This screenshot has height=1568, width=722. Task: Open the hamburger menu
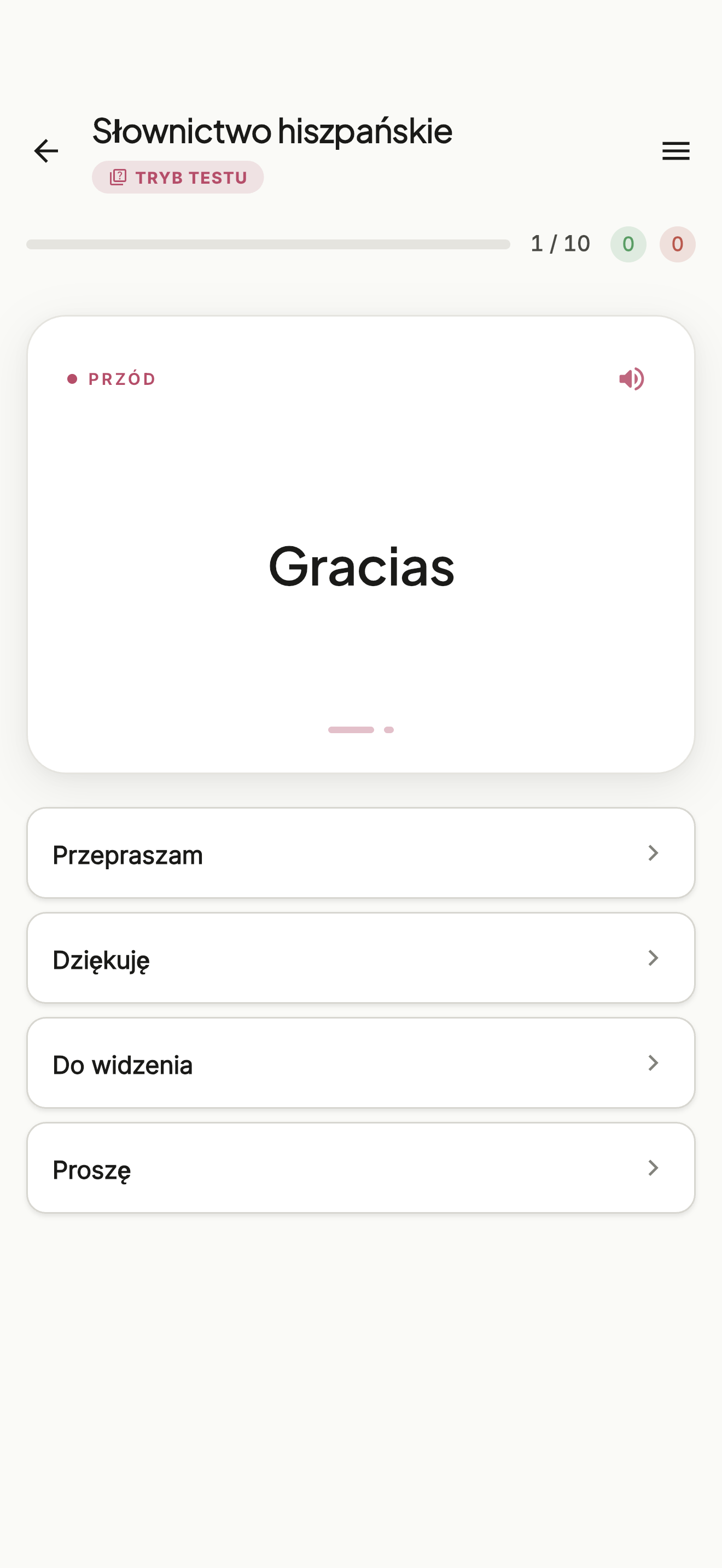coord(676,151)
